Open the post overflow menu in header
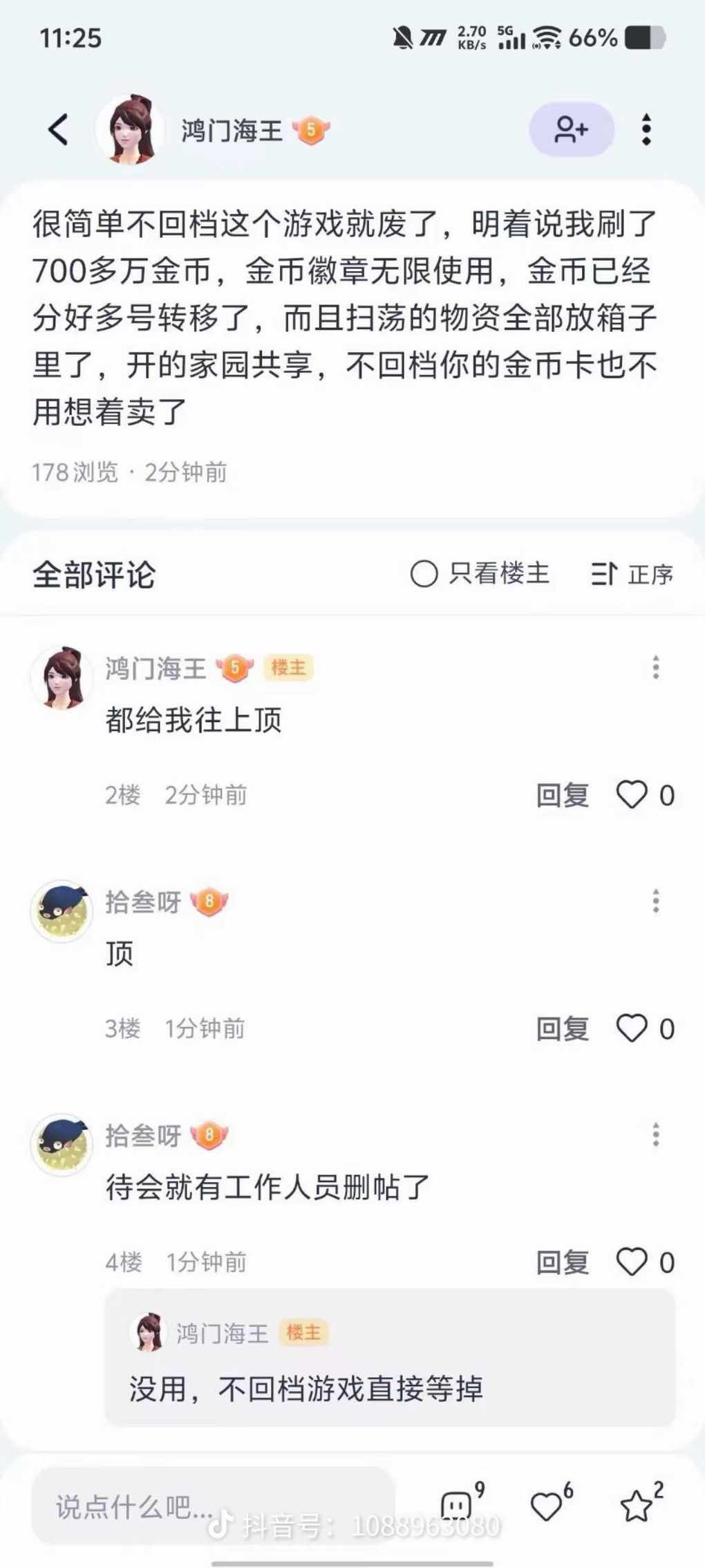The image size is (705, 1568). (x=646, y=129)
